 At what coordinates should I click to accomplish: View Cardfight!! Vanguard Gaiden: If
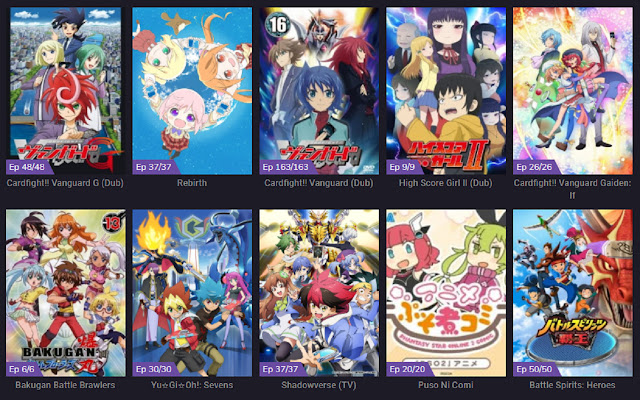coord(572,90)
